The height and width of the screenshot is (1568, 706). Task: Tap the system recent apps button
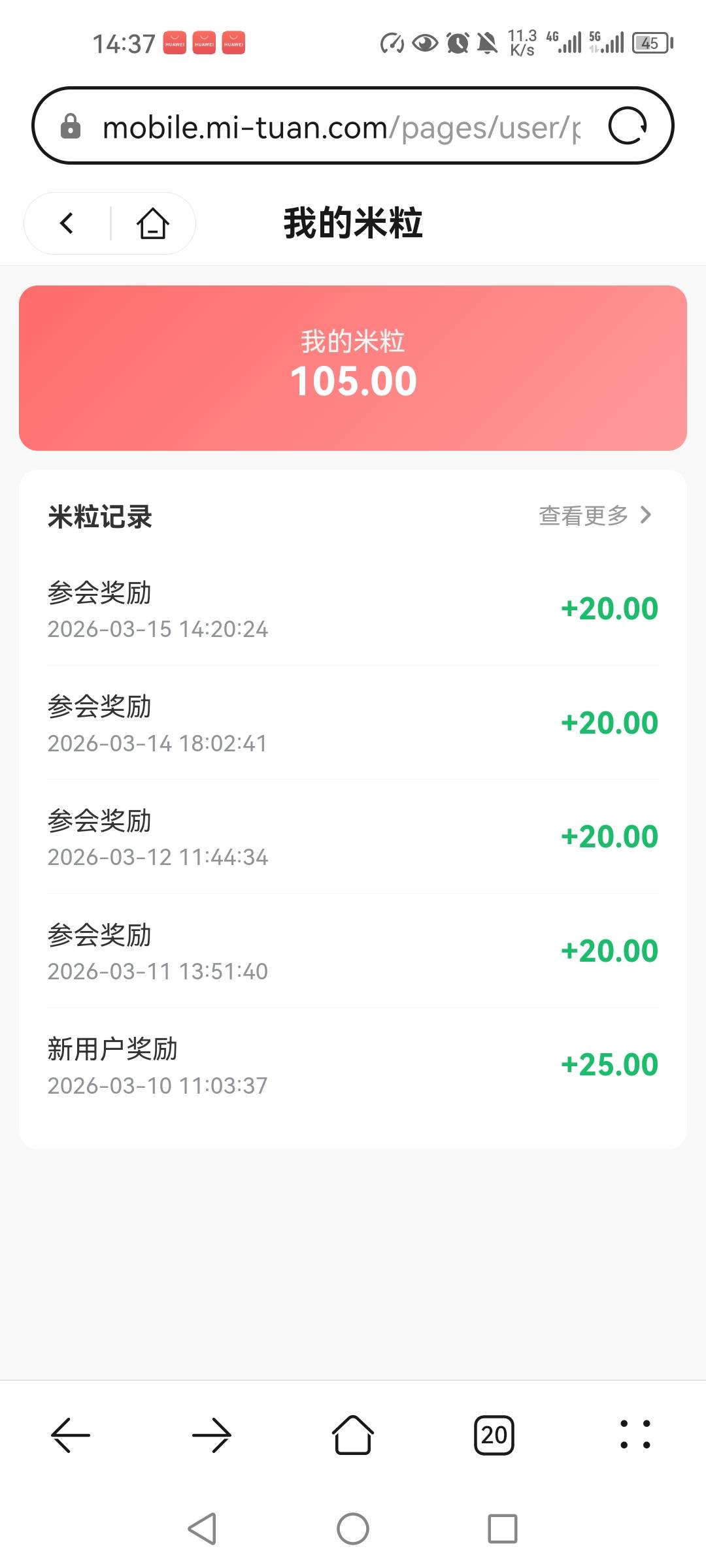[502, 1529]
